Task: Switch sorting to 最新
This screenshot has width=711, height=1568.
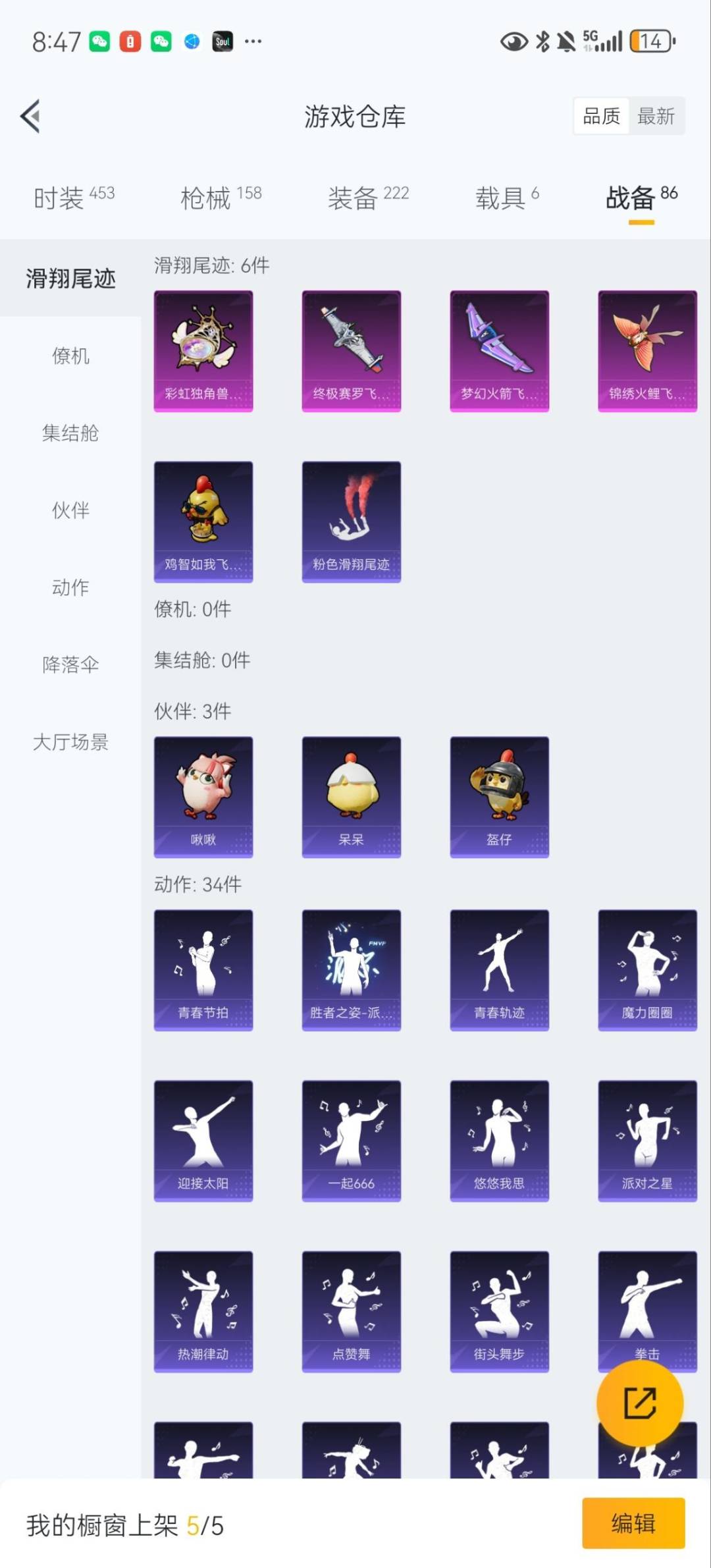Action: coord(656,115)
